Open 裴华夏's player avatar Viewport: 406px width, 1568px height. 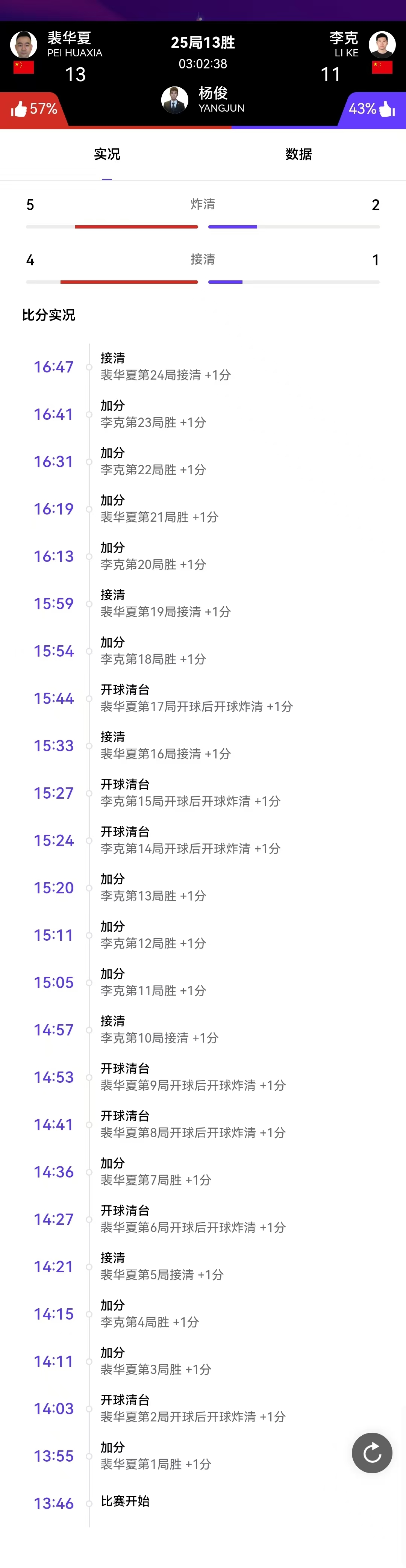coord(24,44)
